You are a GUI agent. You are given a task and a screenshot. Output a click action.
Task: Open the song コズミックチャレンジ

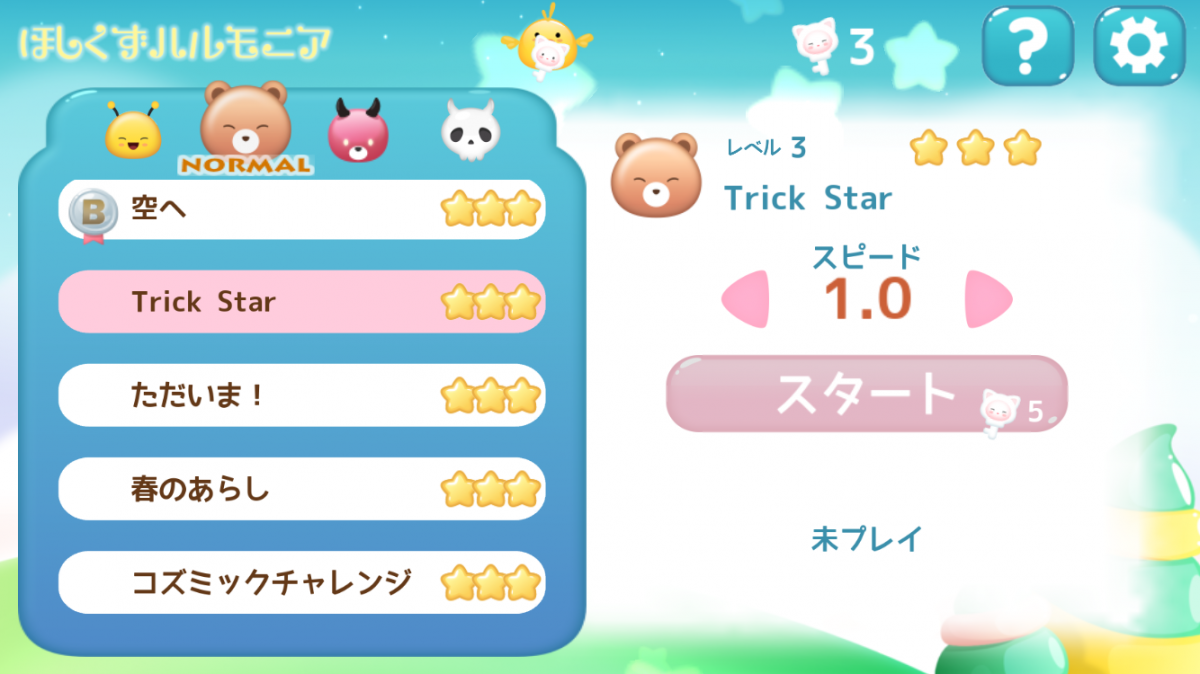[x=300, y=582]
